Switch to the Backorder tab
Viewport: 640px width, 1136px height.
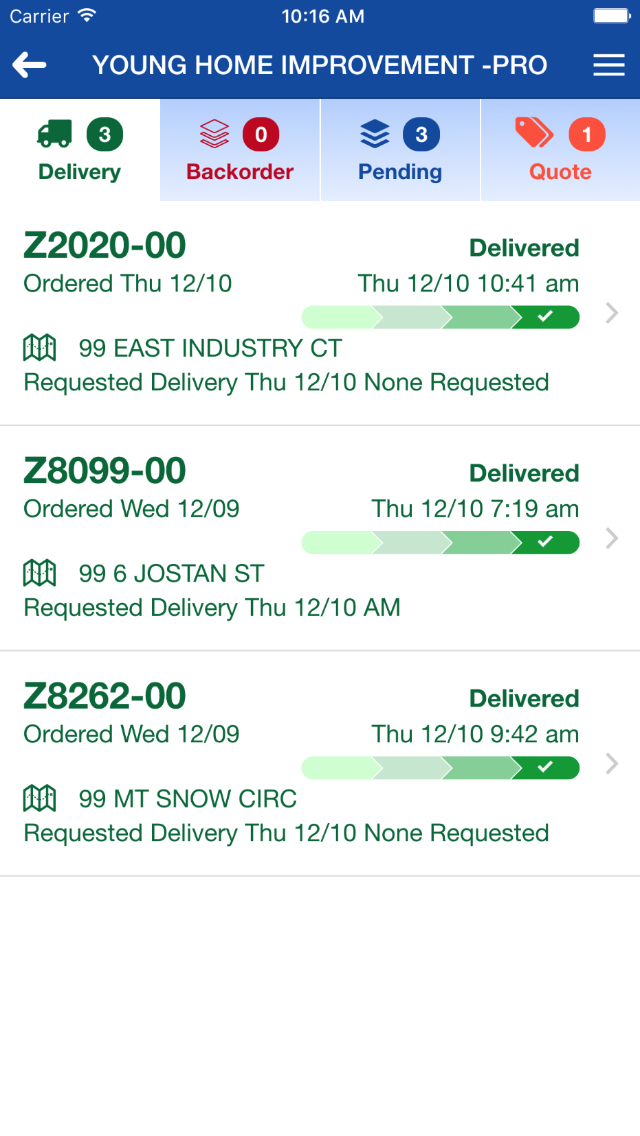(240, 151)
